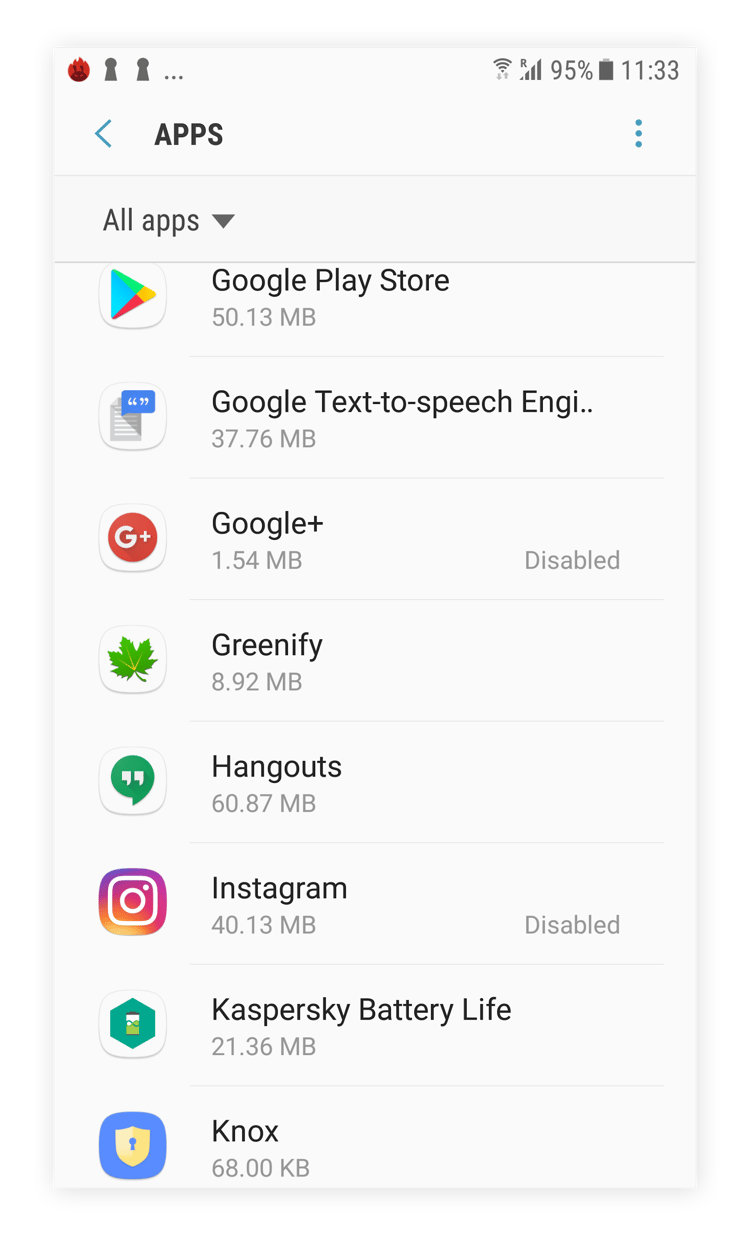
Task: Tap Instagram's Disabled status label
Action: point(572,924)
